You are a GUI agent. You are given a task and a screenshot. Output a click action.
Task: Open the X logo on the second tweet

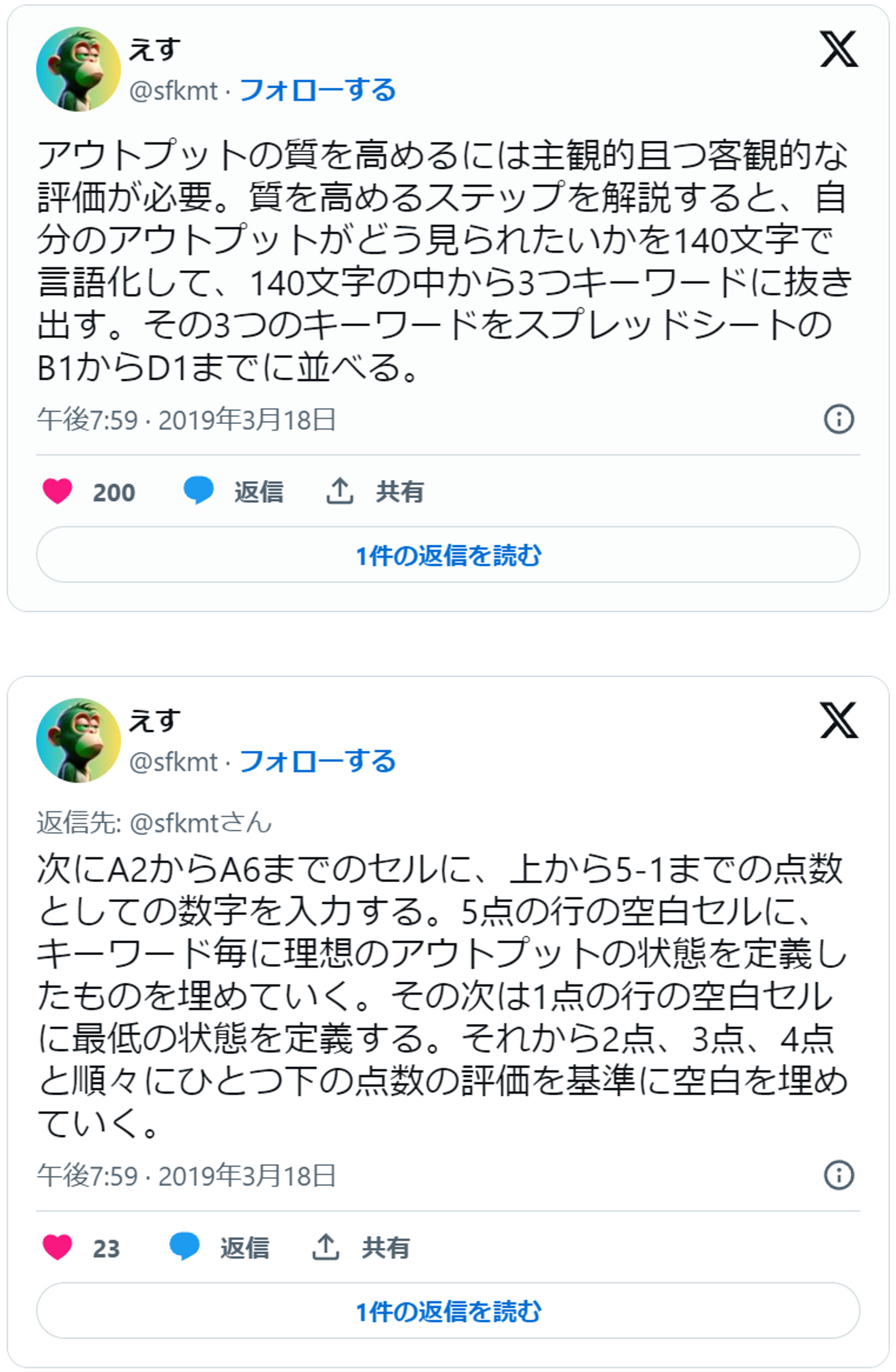point(838,720)
